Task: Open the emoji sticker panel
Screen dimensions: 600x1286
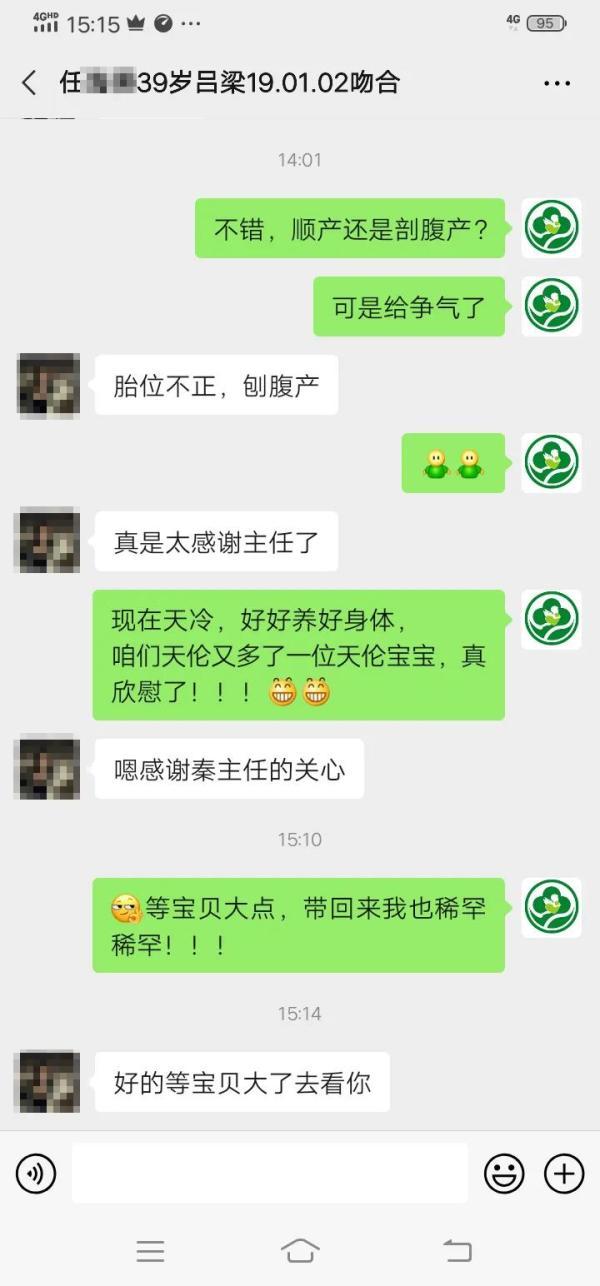Action: 504,1173
